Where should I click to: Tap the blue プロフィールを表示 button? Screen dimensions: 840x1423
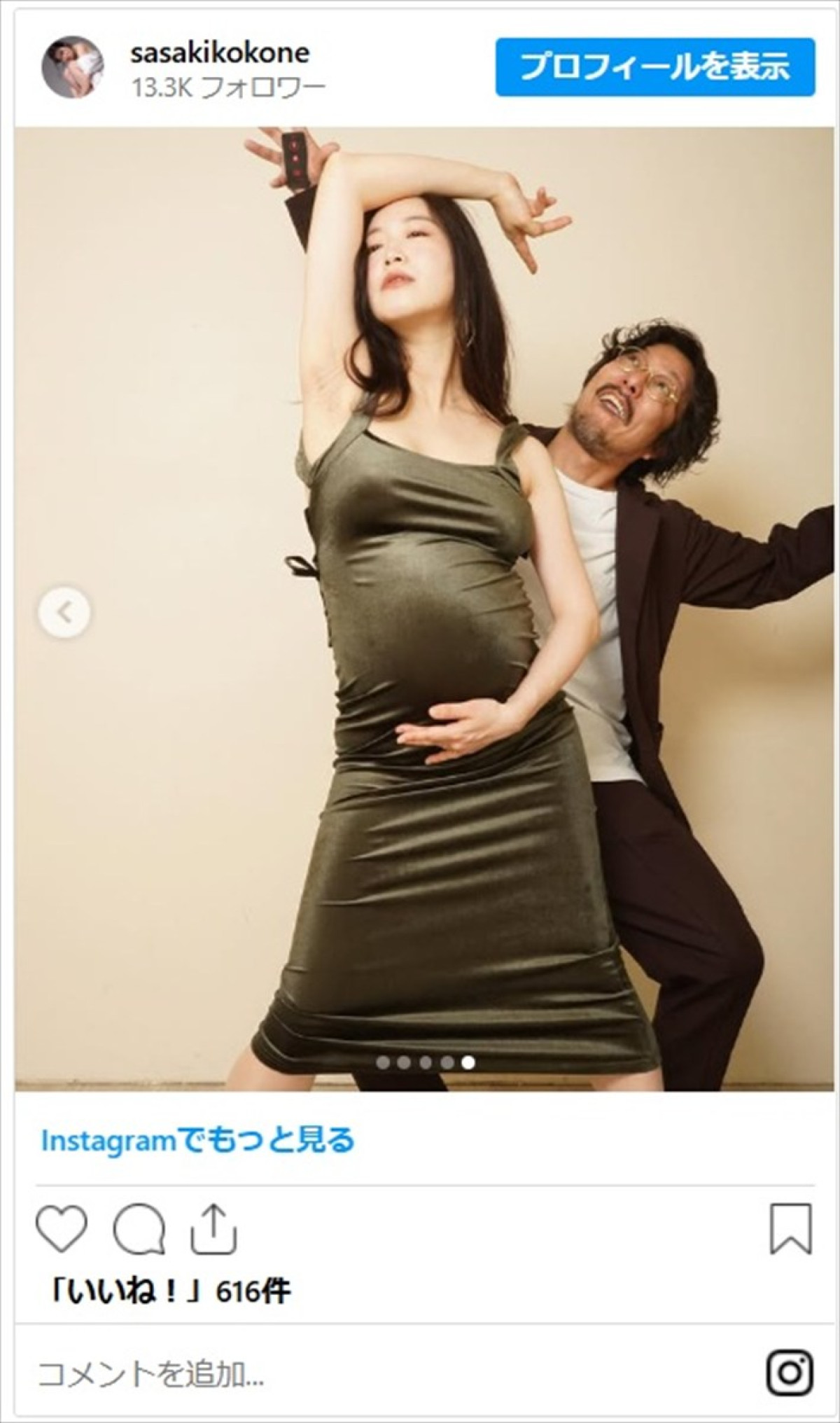tap(654, 67)
